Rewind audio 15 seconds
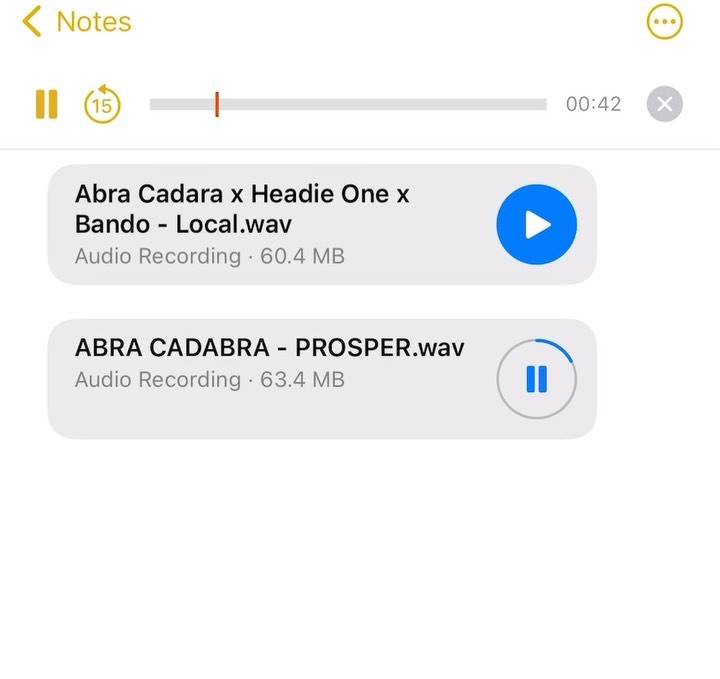720x679 pixels. point(102,104)
